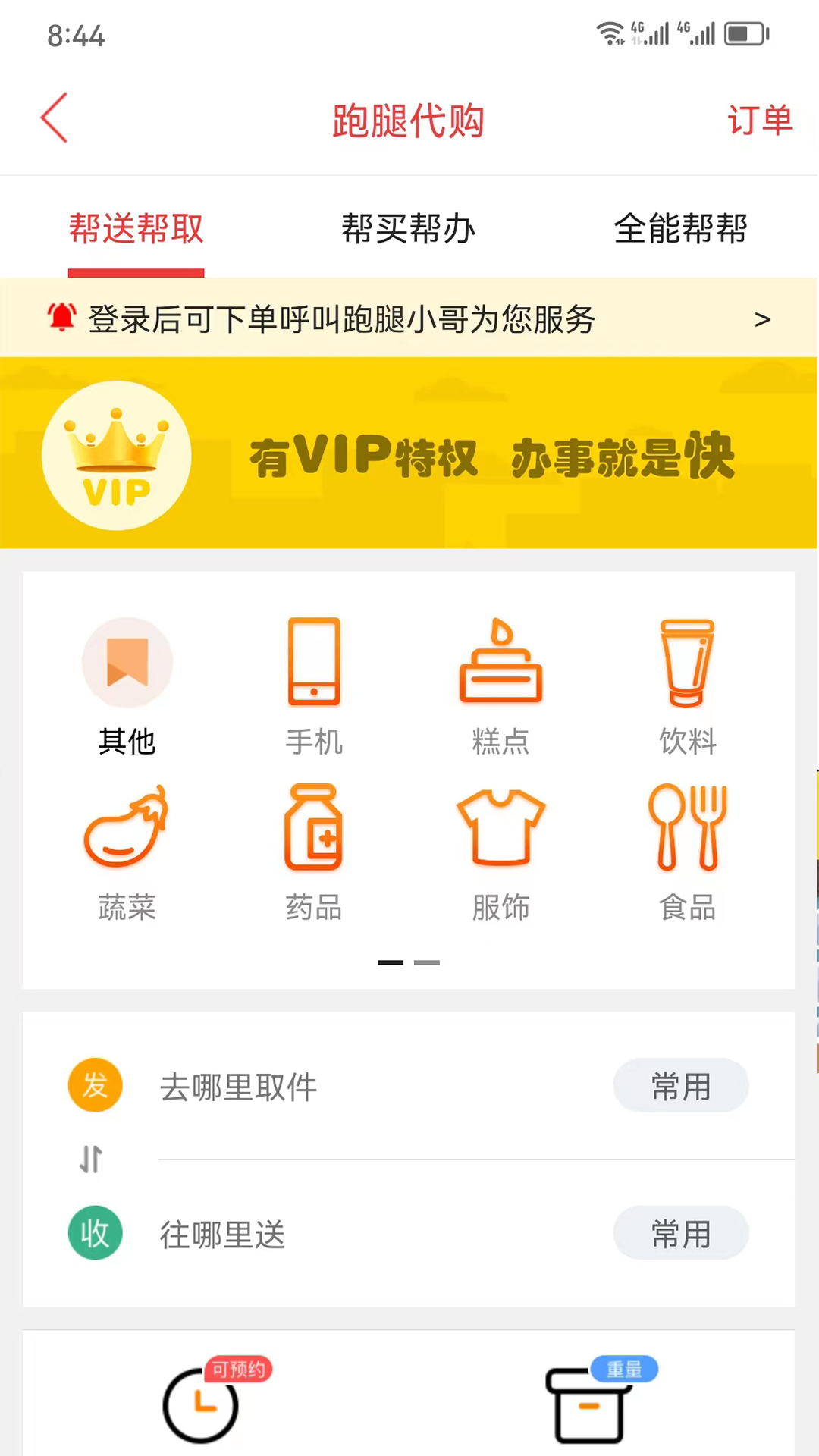Select the 蔬菜 vegetables category icon
Image resolution: width=819 pixels, height=1456 pixels.
[x=127, y=828]
